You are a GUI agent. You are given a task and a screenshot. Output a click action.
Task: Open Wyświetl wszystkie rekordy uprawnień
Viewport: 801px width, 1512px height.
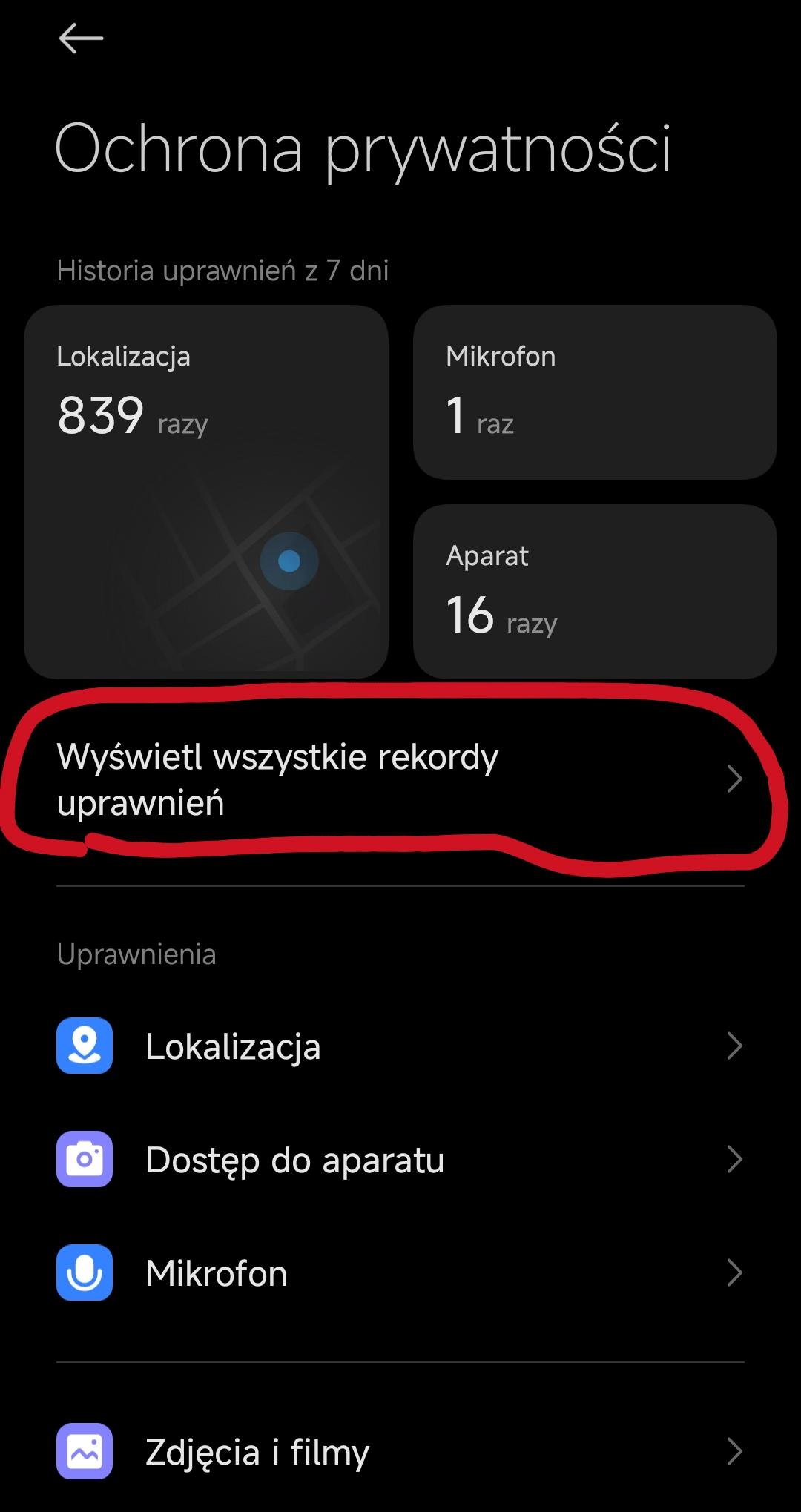point(399,779)
